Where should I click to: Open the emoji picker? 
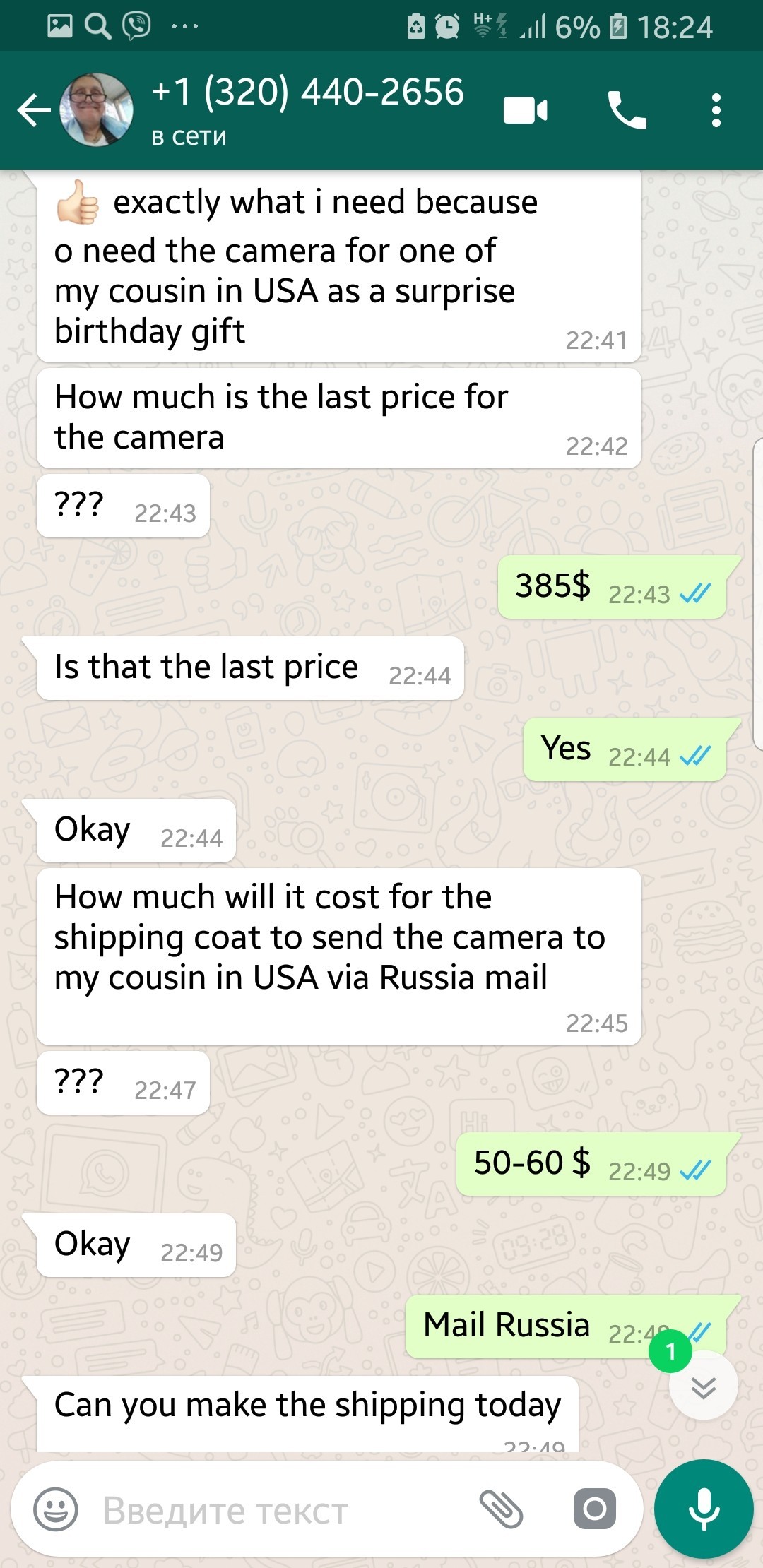coord(56,1510)
